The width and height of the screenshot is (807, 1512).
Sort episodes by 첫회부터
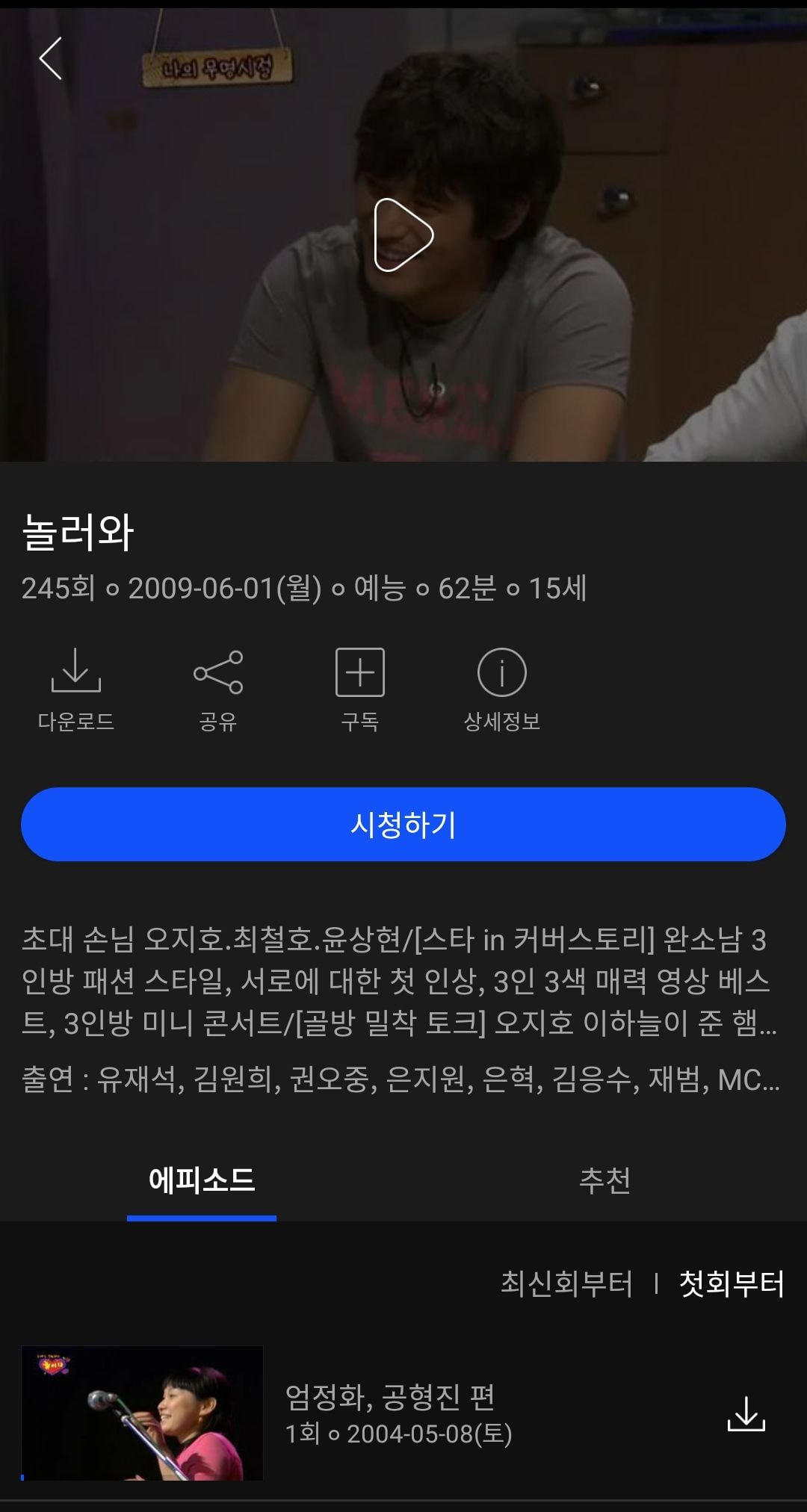point(731,1283)
